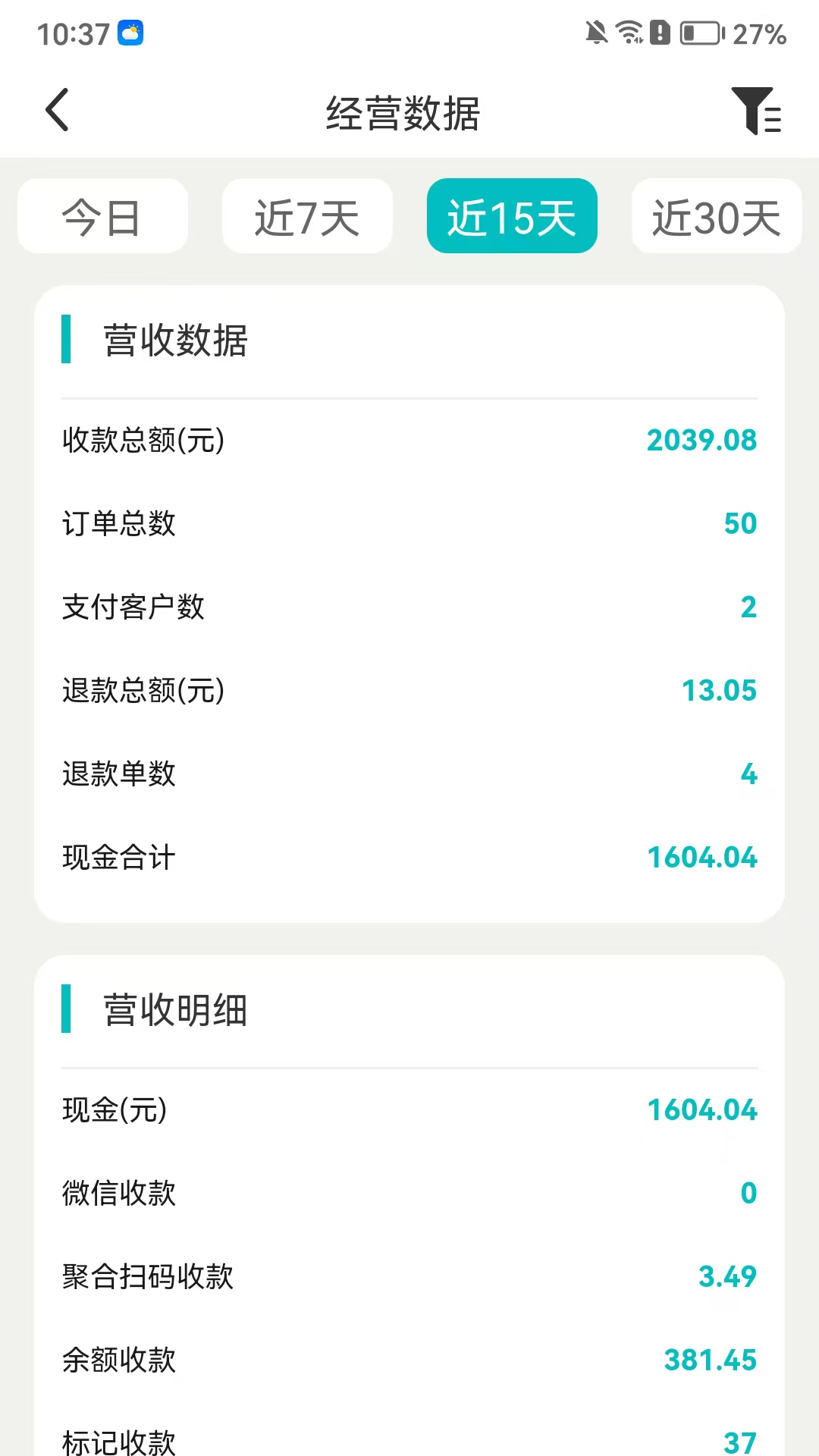Switch to the 近30天 tab
The image size is (819, 1456).
pos(716,216)
